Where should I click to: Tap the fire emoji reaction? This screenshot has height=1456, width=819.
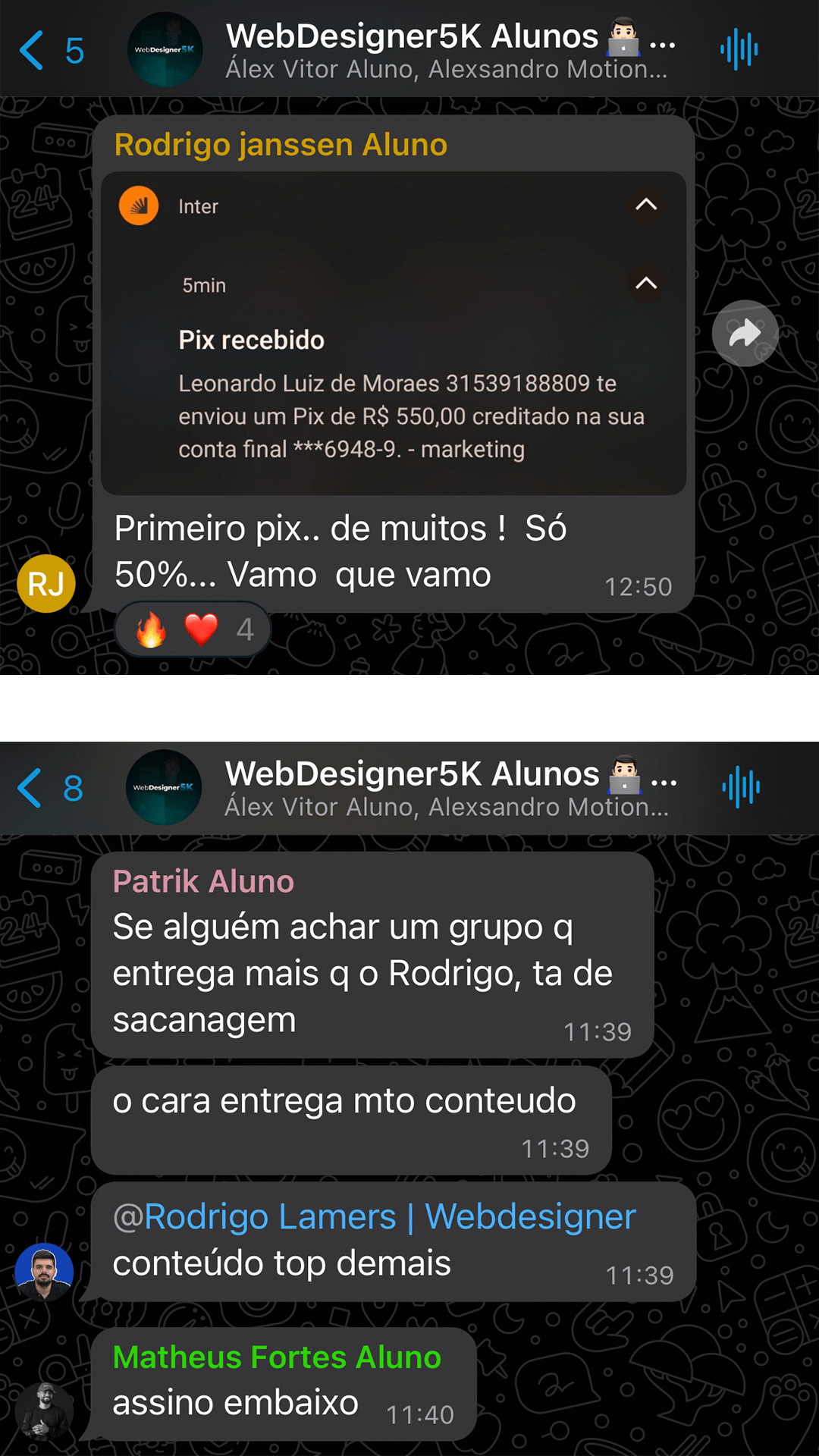pyautogui.click(x=152, y=629)
